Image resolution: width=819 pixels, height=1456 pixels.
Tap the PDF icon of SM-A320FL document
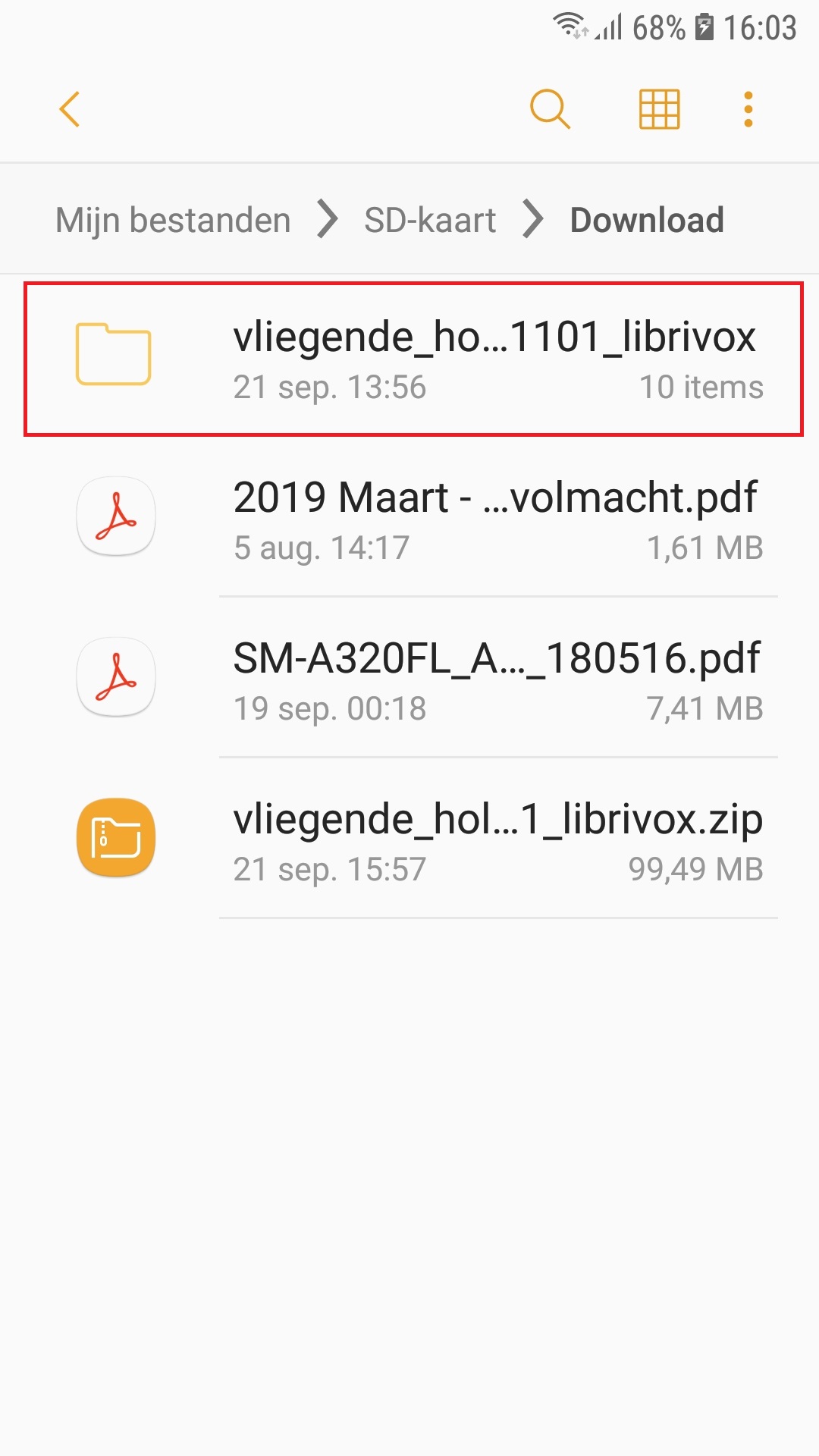[x=115, y=676]
